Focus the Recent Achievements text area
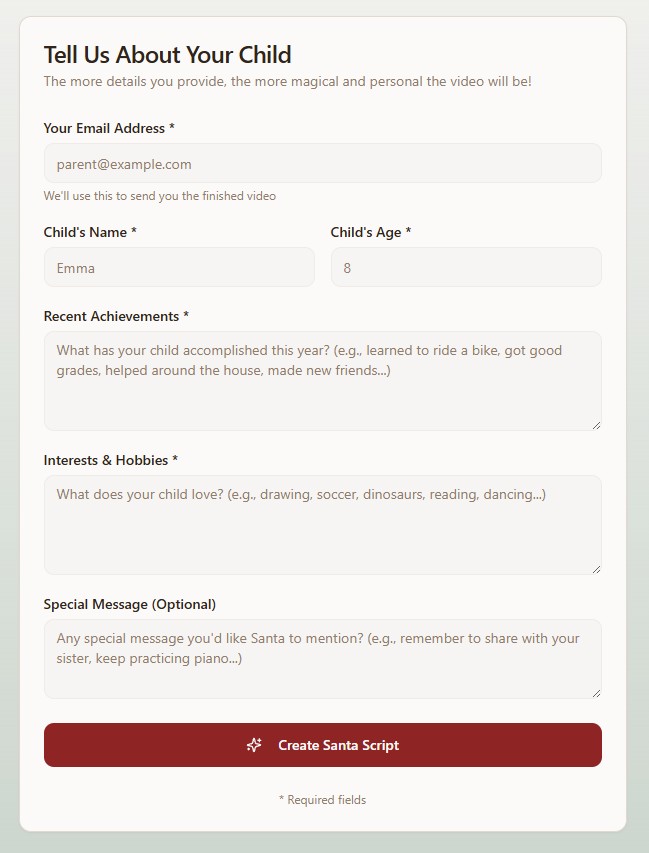 click(322, 381)
